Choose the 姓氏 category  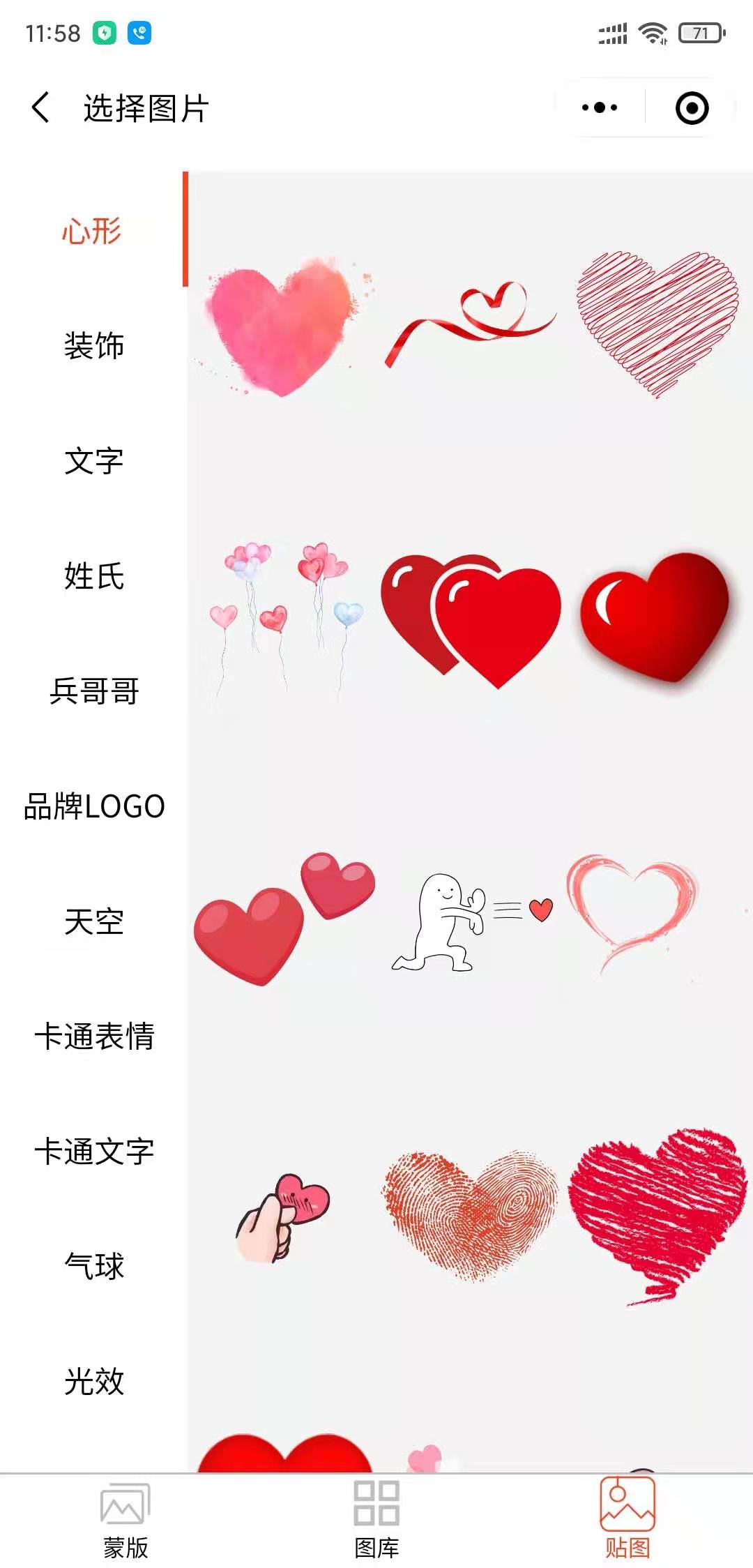point(93,576)
